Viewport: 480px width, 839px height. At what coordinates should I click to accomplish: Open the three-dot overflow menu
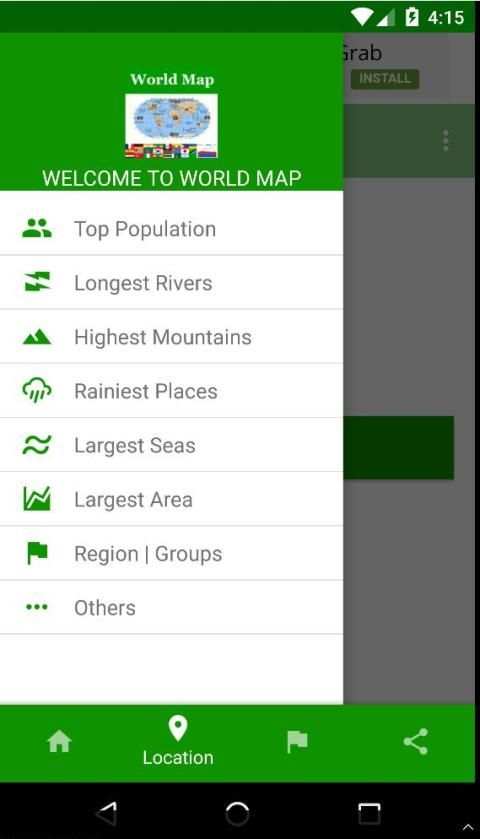[446, 141]
